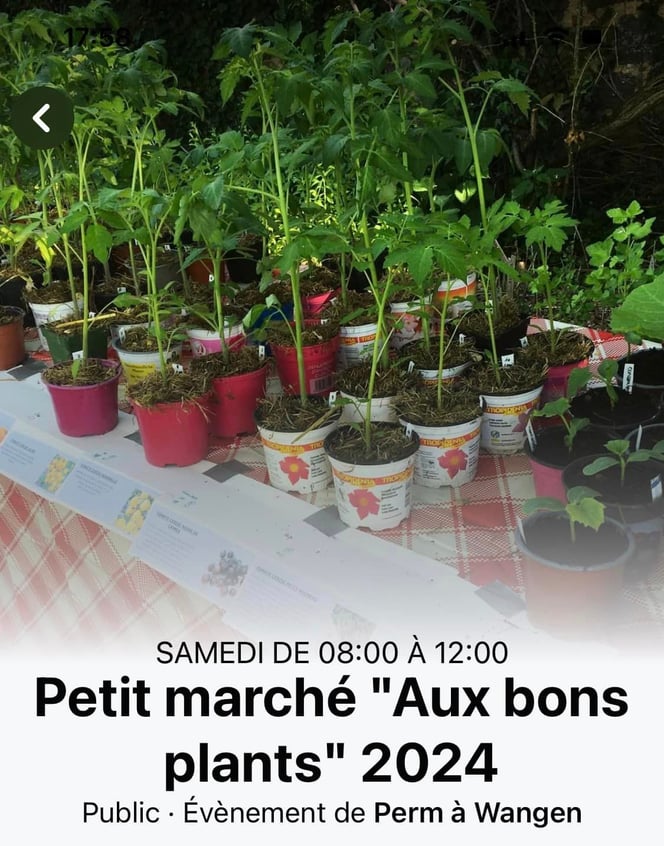Go back using the top-left arrow

click(x=42, y=118)
